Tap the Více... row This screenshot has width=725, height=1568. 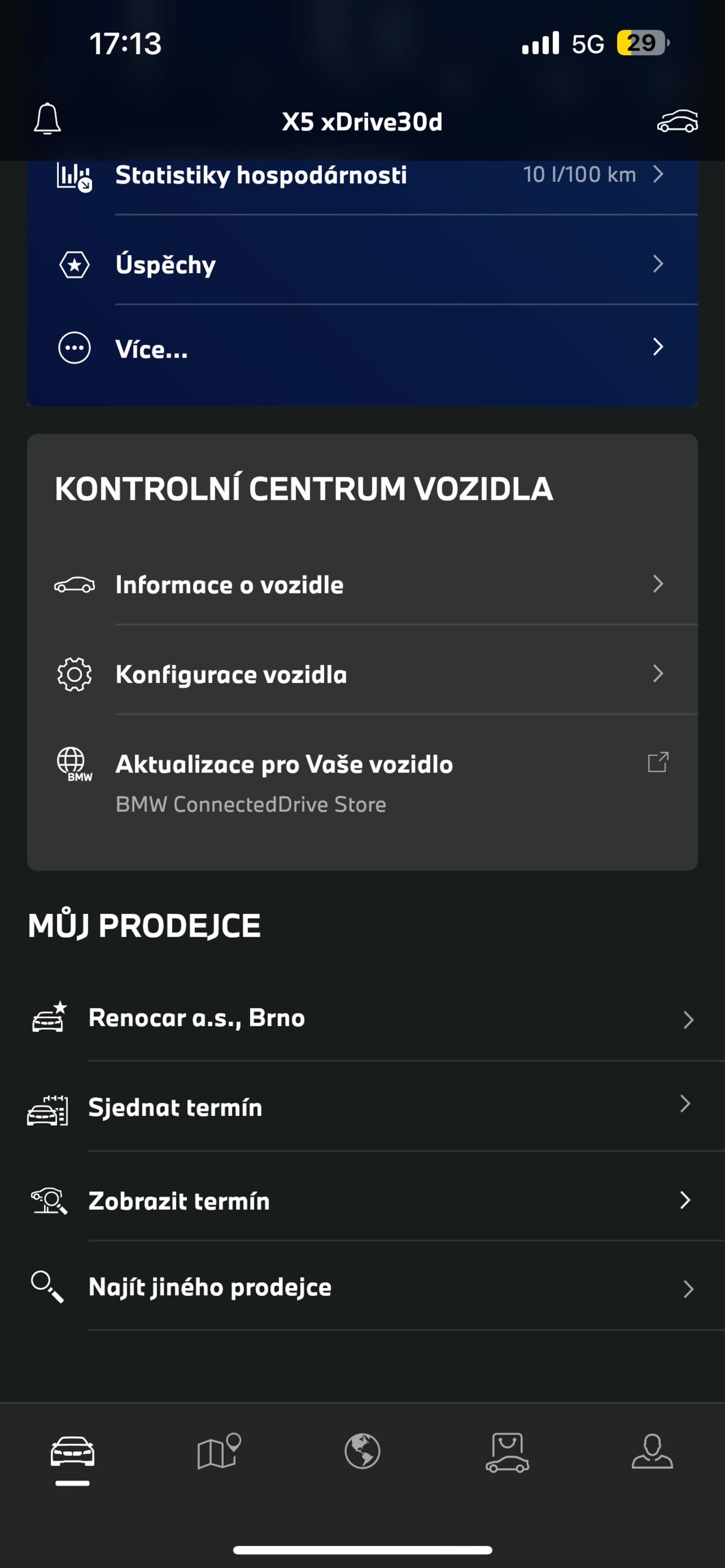point(362,348)
